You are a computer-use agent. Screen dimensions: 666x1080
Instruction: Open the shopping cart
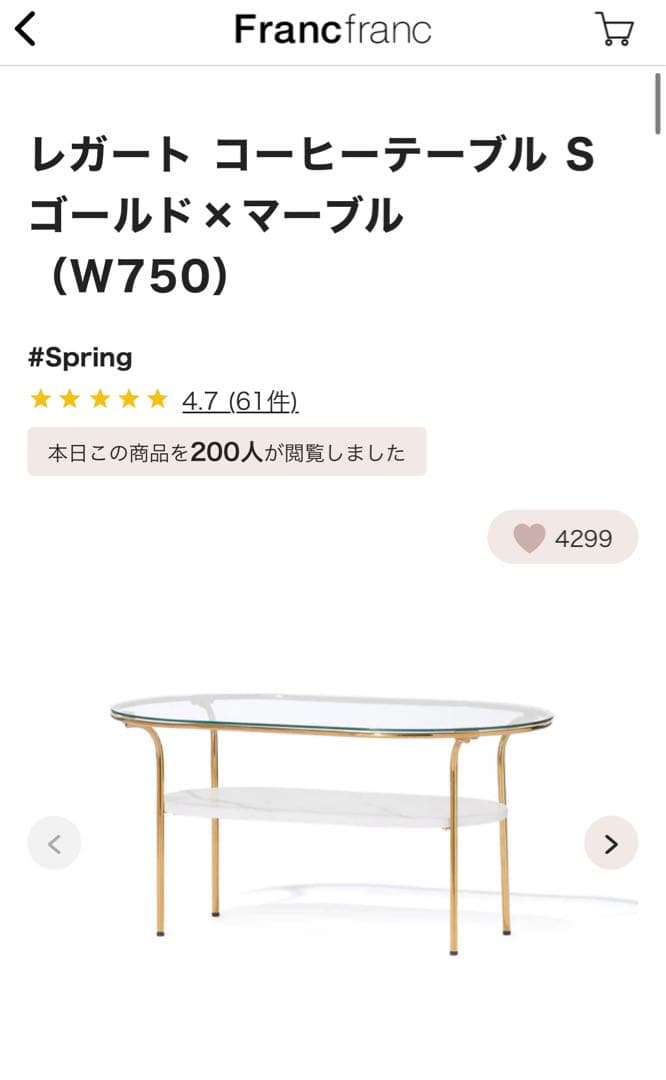(614, 30)
